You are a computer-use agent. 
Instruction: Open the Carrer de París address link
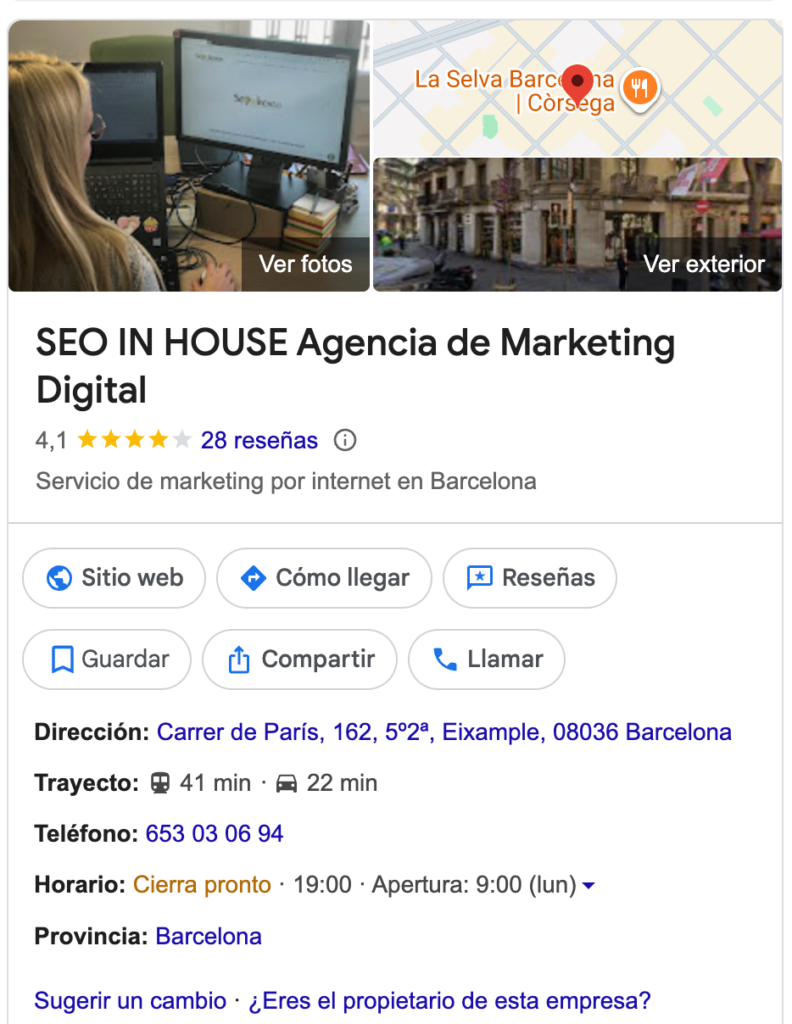(x=444, y=732)
